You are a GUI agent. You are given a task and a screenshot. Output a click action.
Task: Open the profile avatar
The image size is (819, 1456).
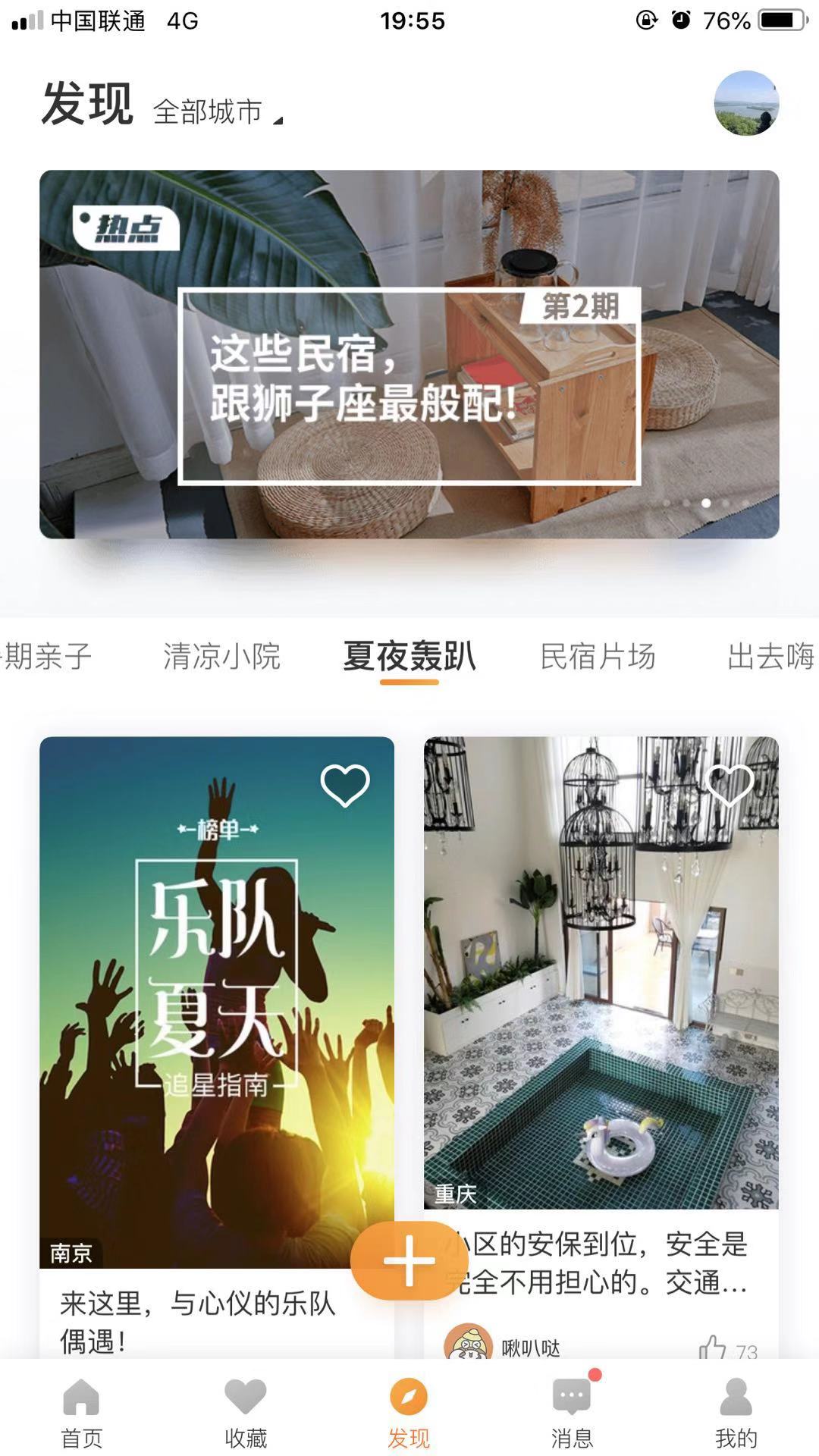pyautogui.click(x=746, y=103)
